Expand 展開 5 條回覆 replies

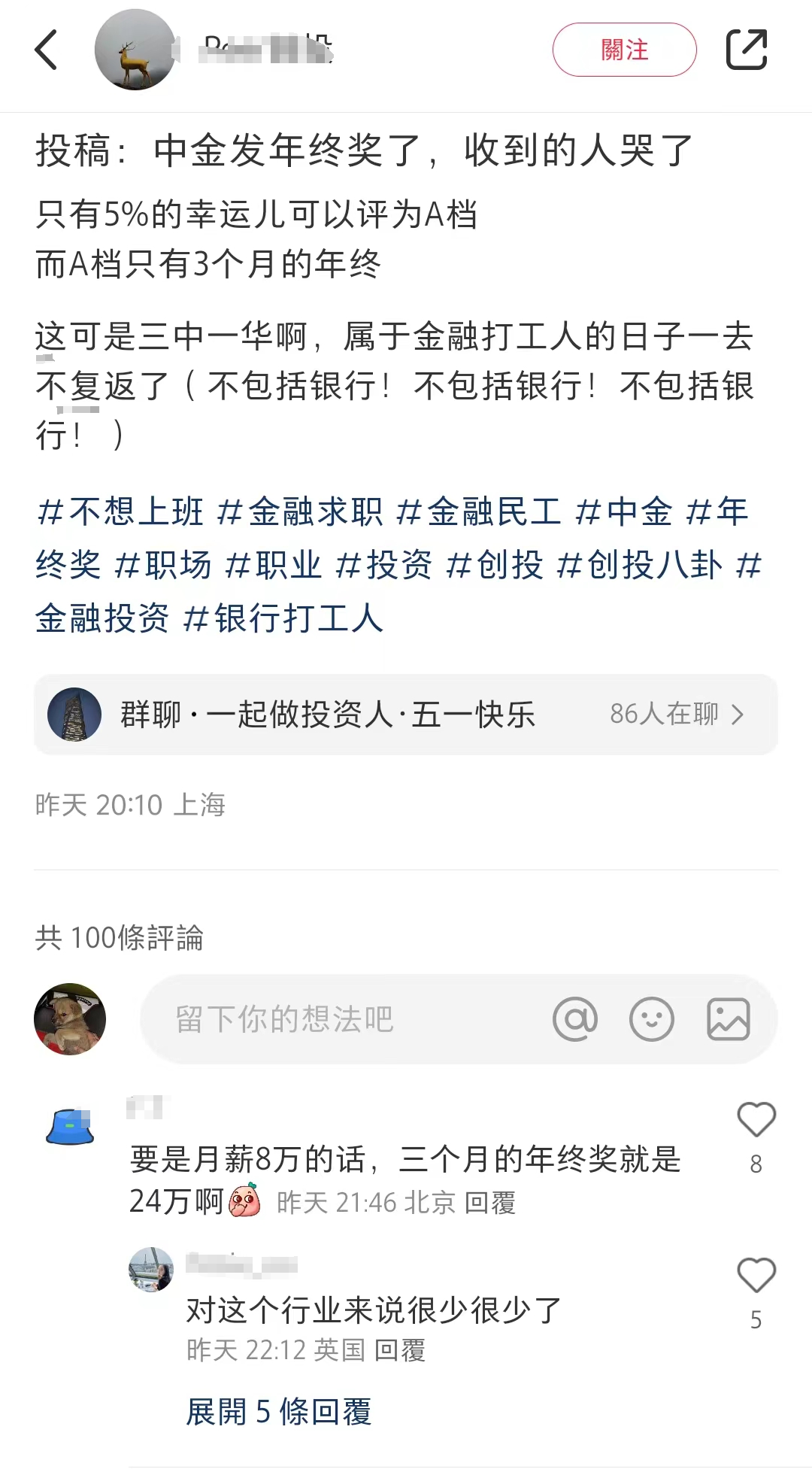tap(279, 1412)
